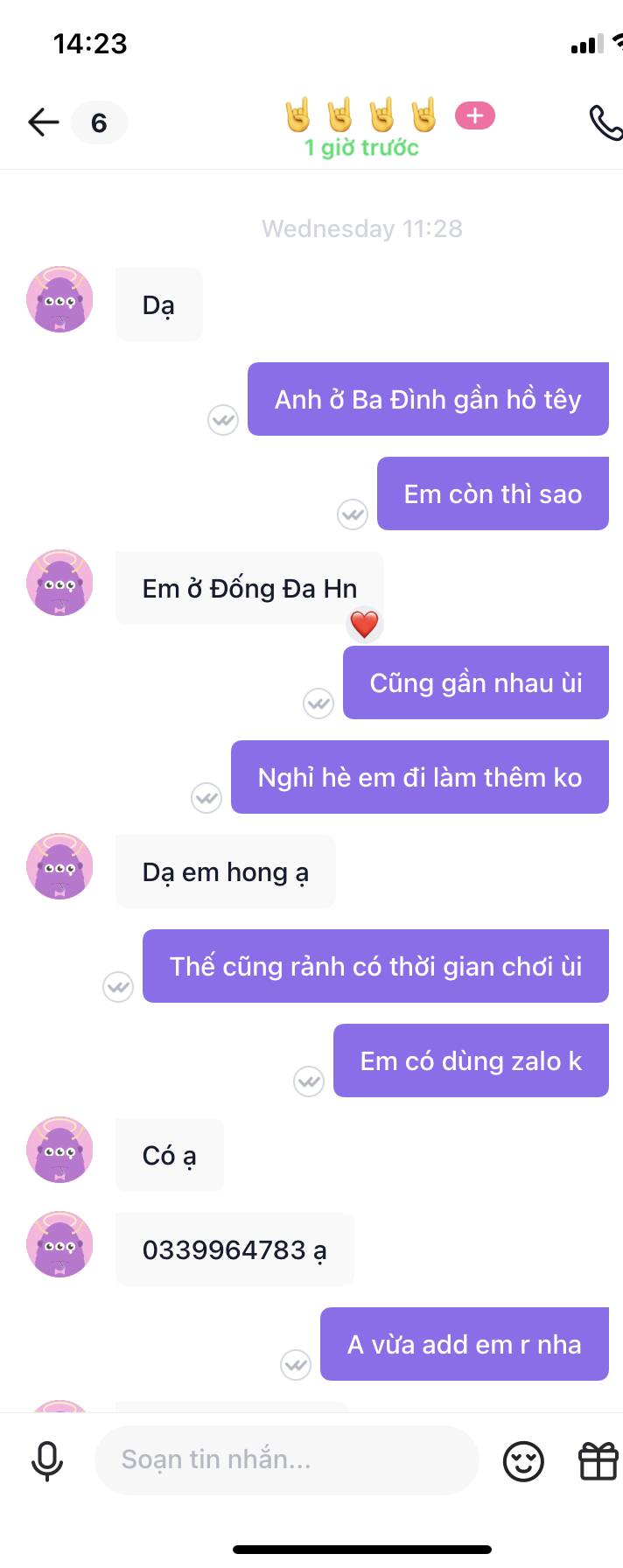The image size is (623, 1568).
Task: Open the emoji picker
Action: (523, 1460)
